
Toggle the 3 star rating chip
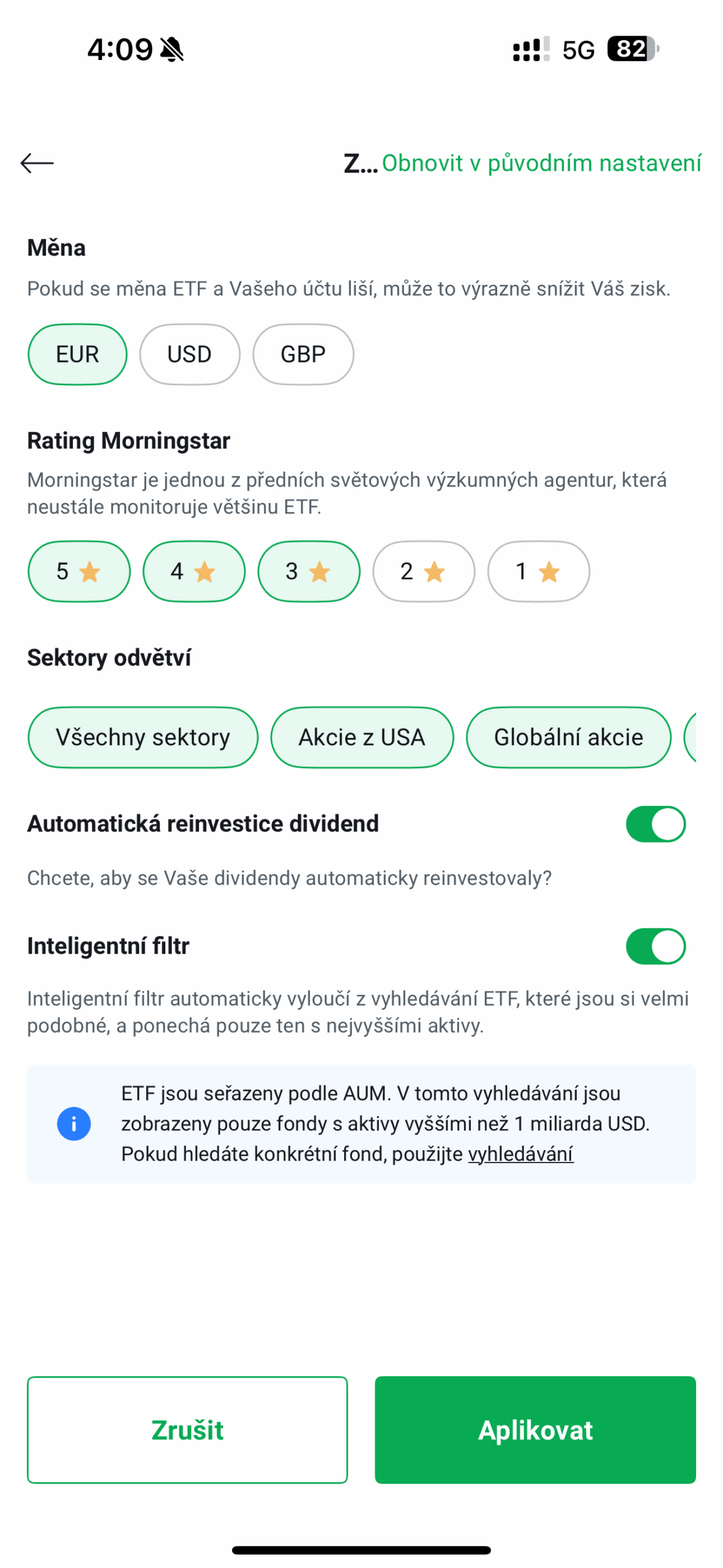point(309,571)
